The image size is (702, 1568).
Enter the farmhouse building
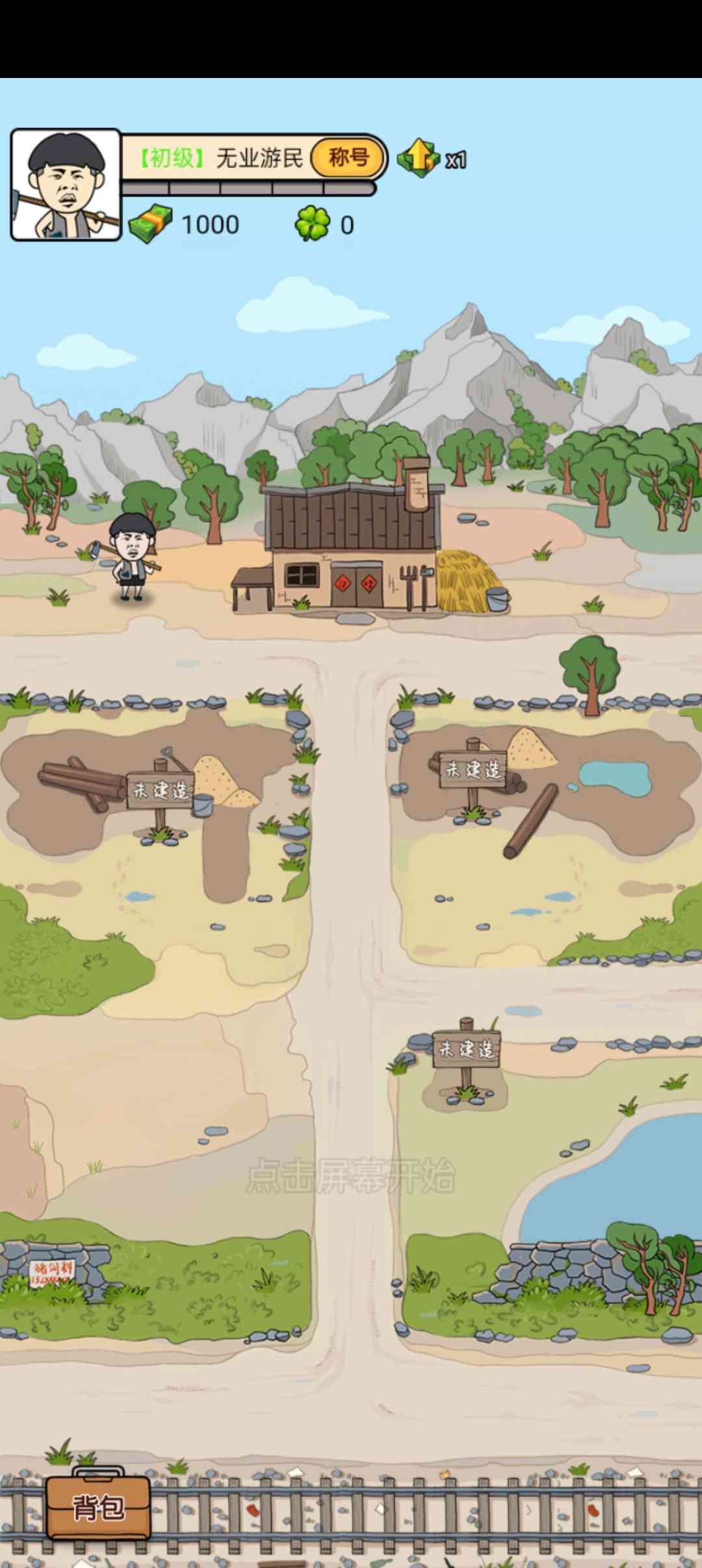point(352,548)
